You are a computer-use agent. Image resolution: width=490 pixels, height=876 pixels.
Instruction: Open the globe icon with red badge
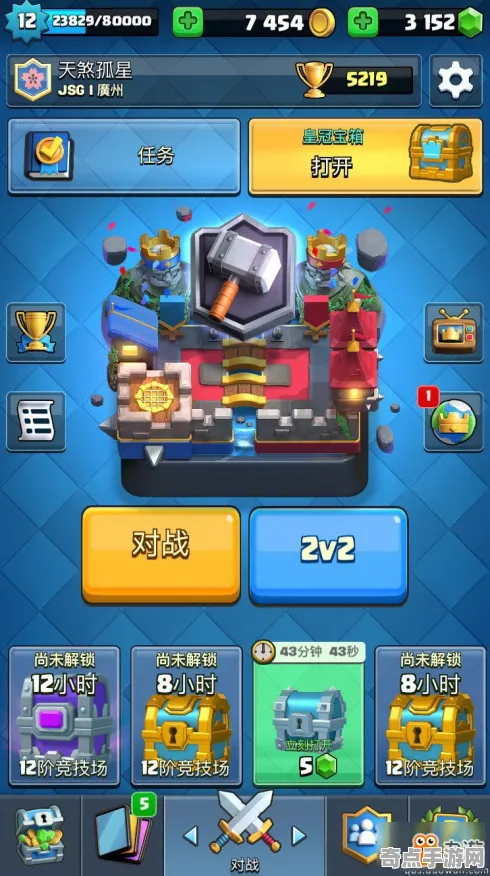pos(453,421)
